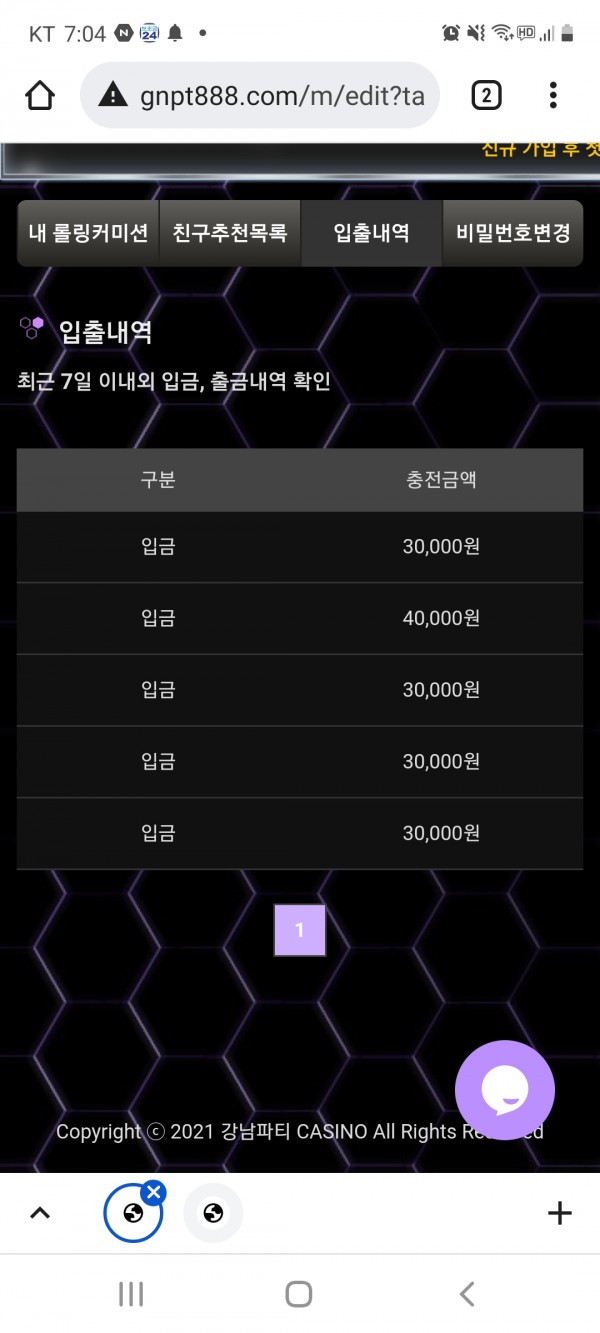
Task: Go back using system back button
Action: click(467, 1294)
